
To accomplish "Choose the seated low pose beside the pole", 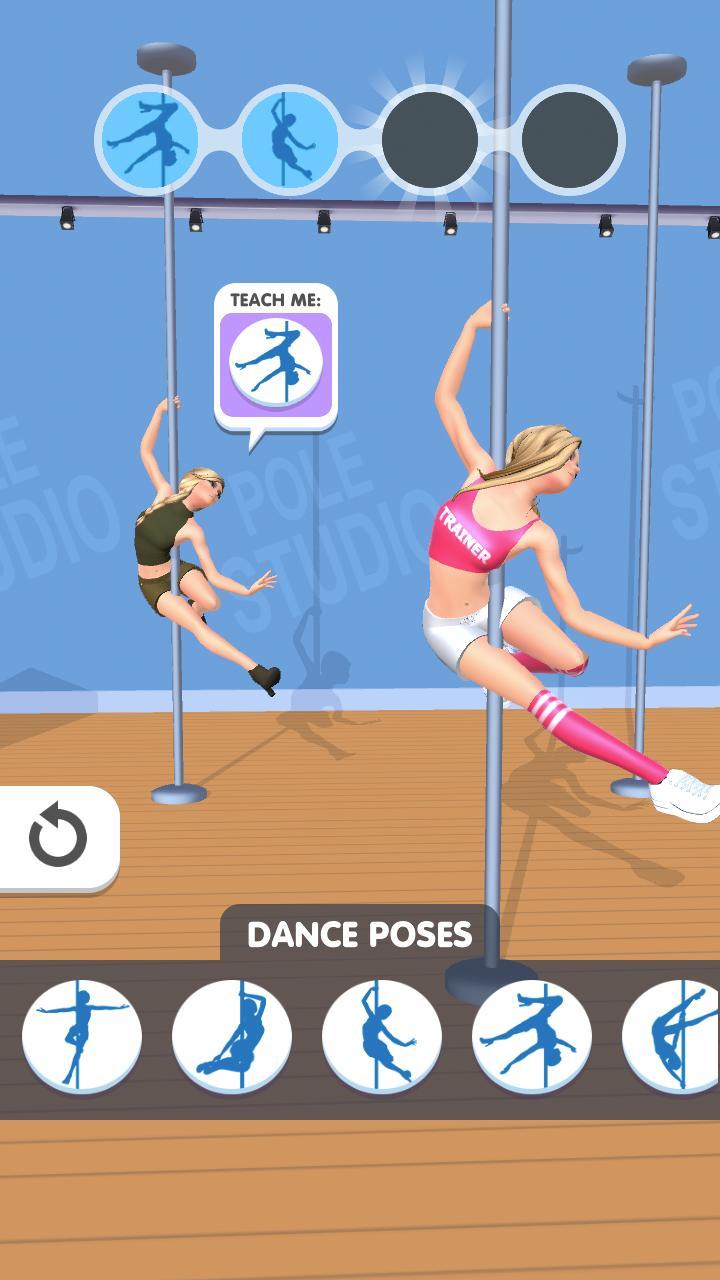I will coord(232,1037).
